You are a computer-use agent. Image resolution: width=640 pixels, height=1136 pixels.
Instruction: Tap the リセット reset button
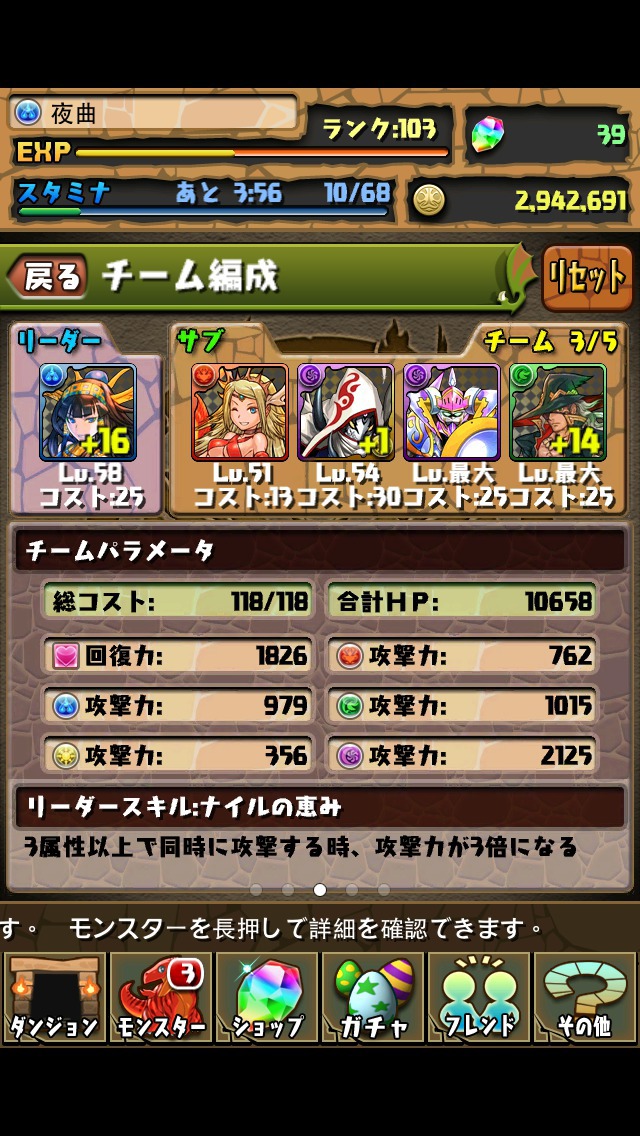tap(587, 277)
